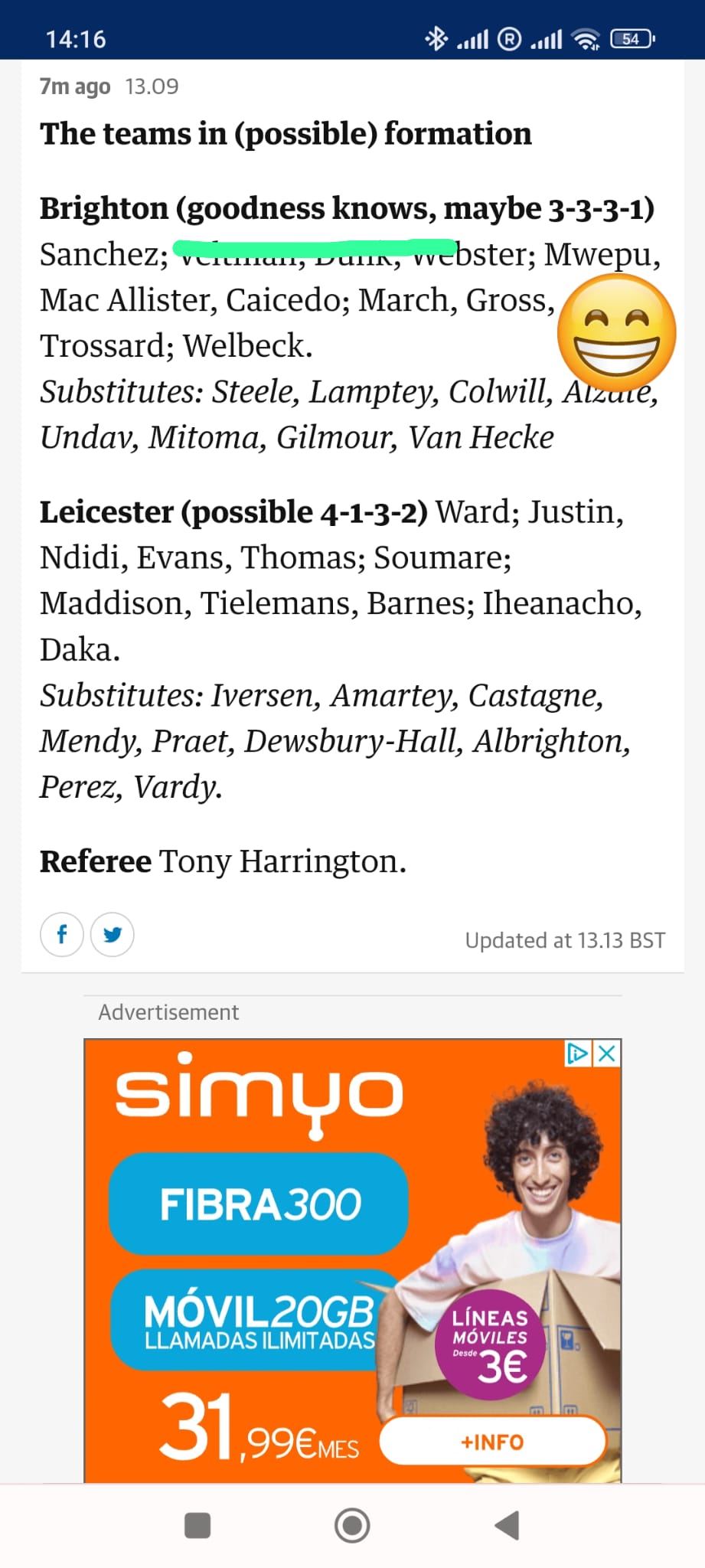
Task: Go to the home screen
Action: pyautogui.click(x=352, y=1525)
